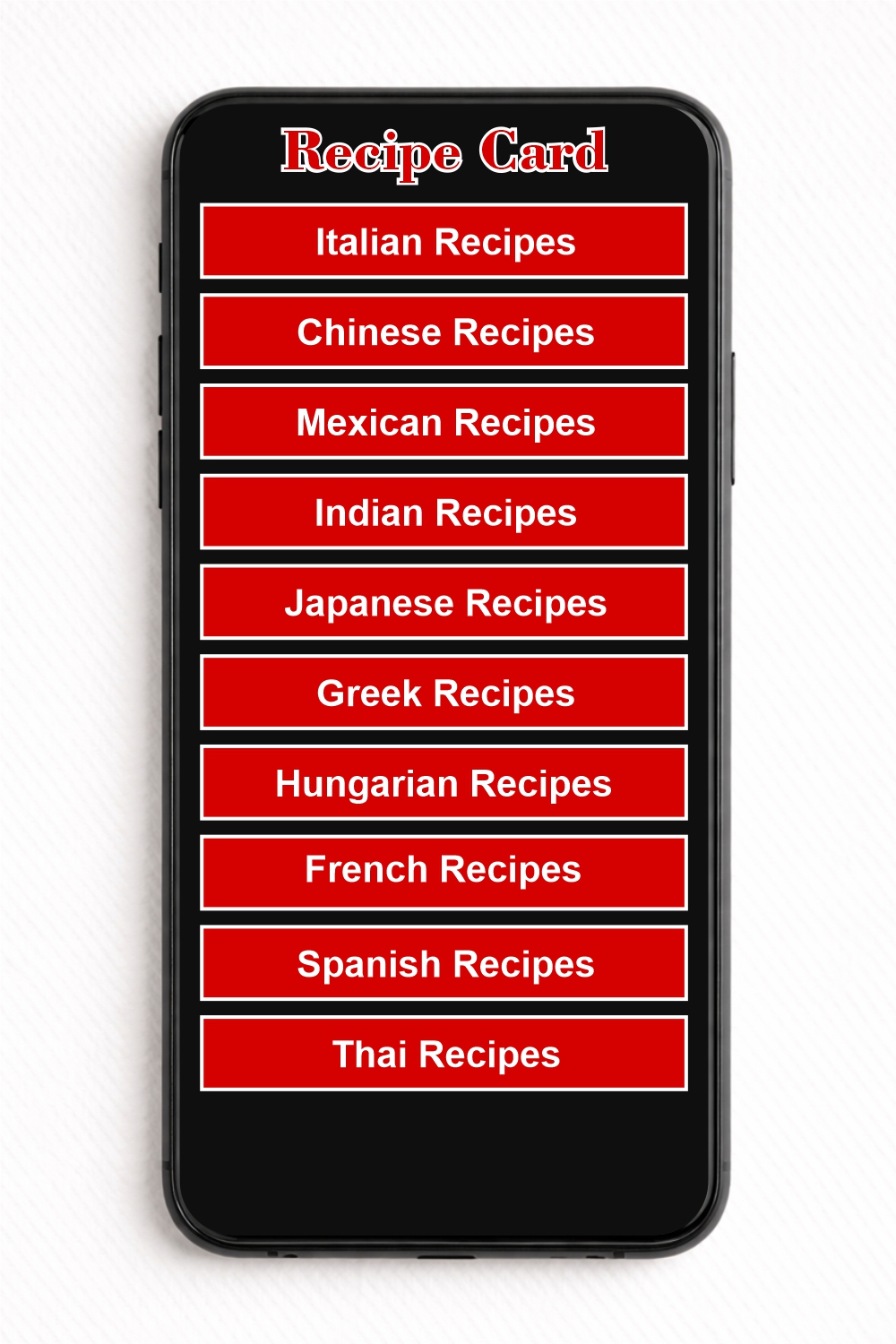This screenshot has width=896, height=1344.
Task: Tap the cuisine button directly above Thai Recipes
Action: tap(445, 963)
